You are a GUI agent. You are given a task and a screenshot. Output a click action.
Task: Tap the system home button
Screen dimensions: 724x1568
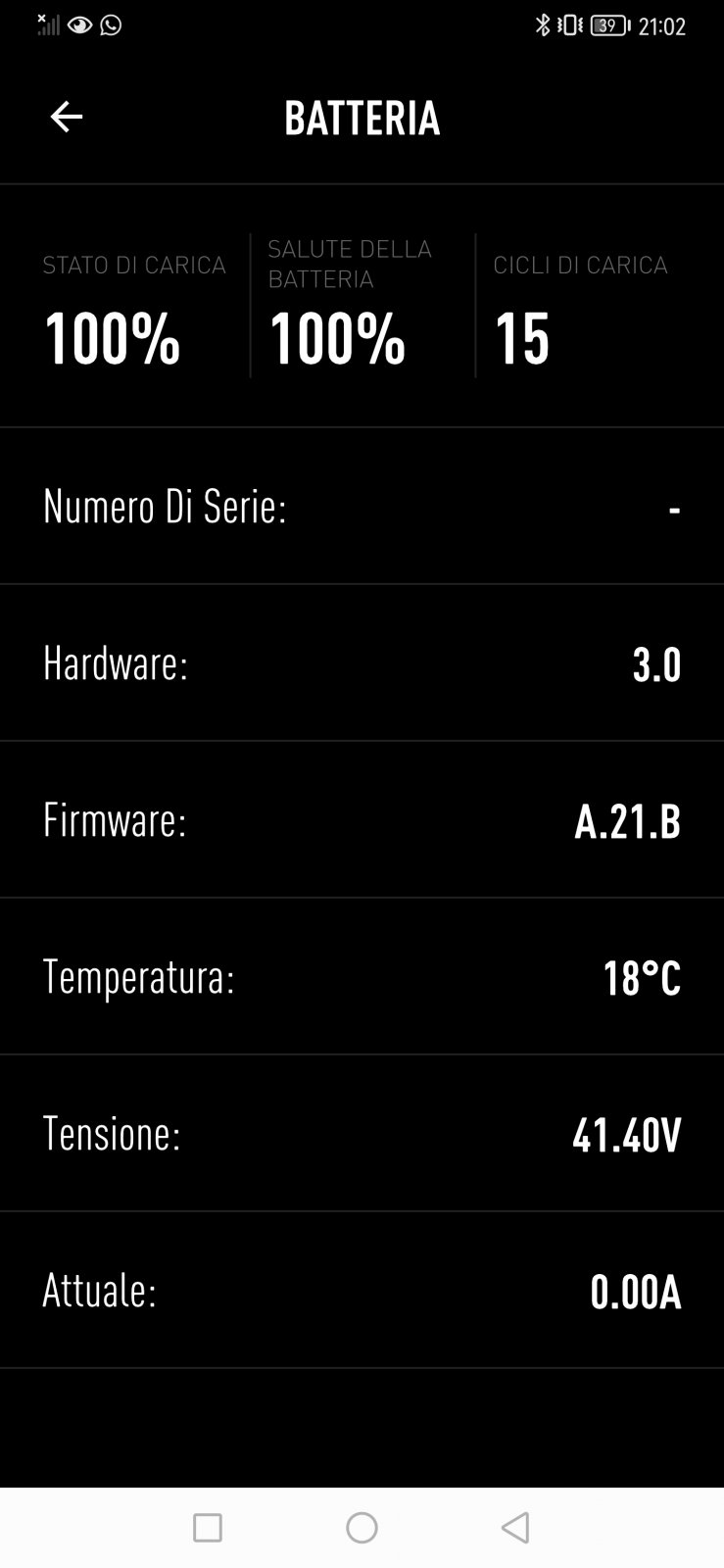362,1527
